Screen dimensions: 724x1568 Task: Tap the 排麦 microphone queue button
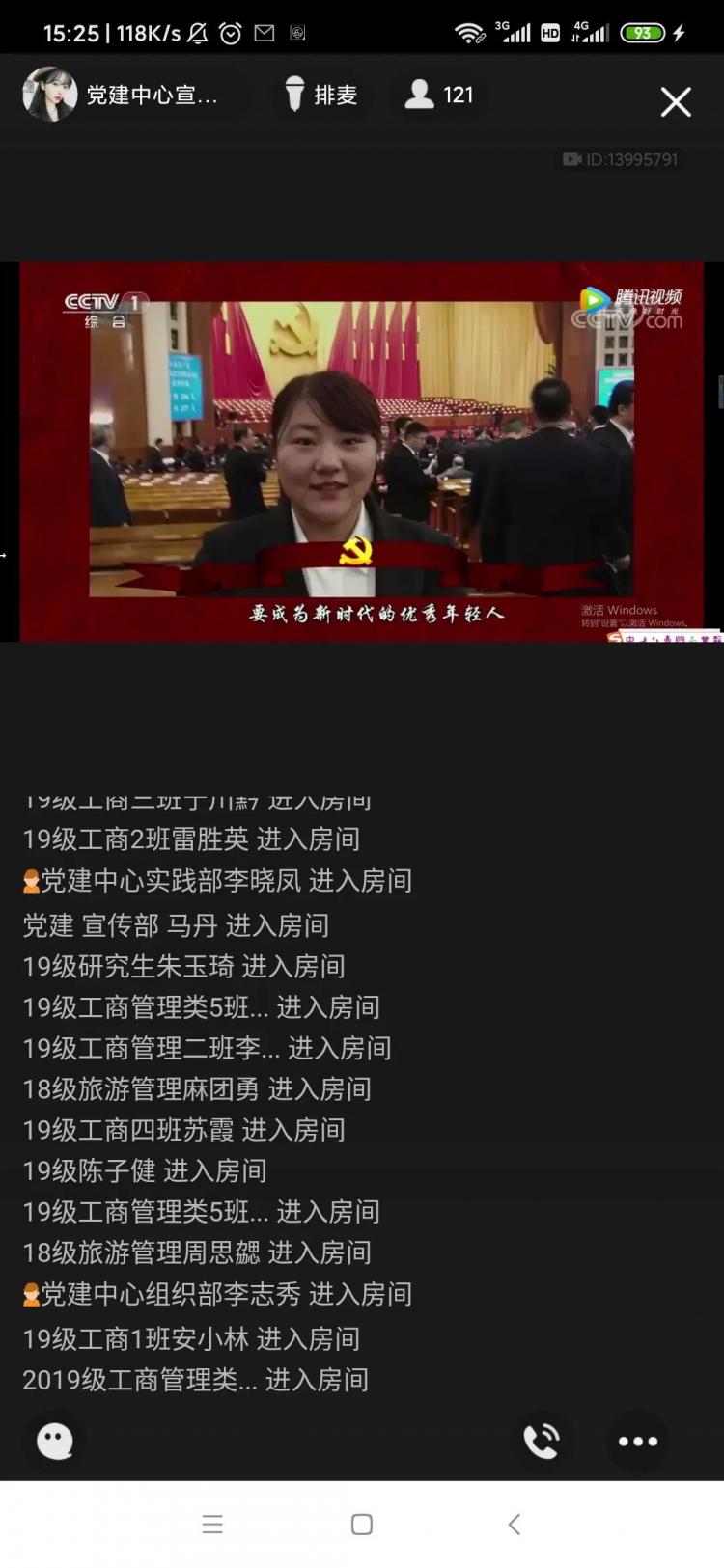(x=321, y=95)
